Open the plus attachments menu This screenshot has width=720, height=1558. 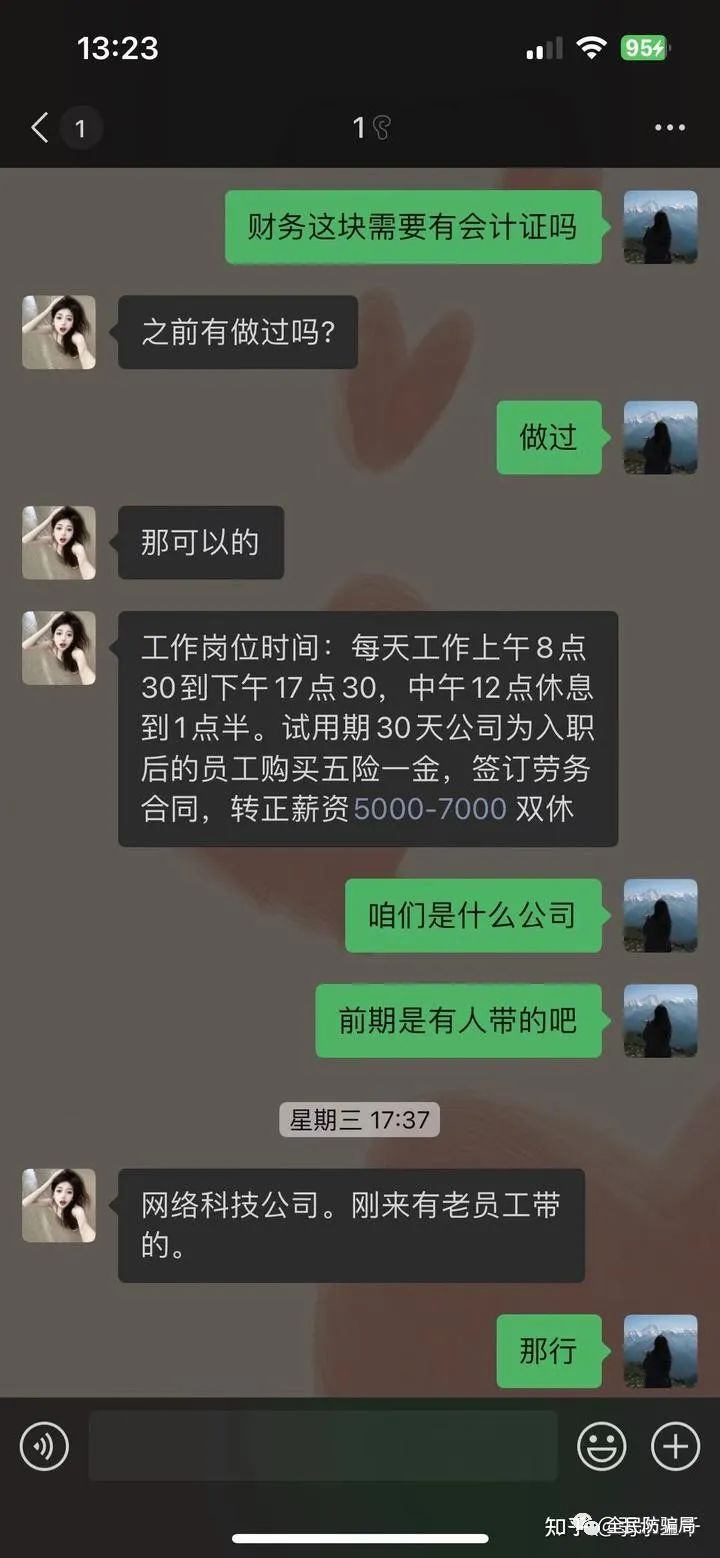pyautogui.click(x=676, y=1446)
